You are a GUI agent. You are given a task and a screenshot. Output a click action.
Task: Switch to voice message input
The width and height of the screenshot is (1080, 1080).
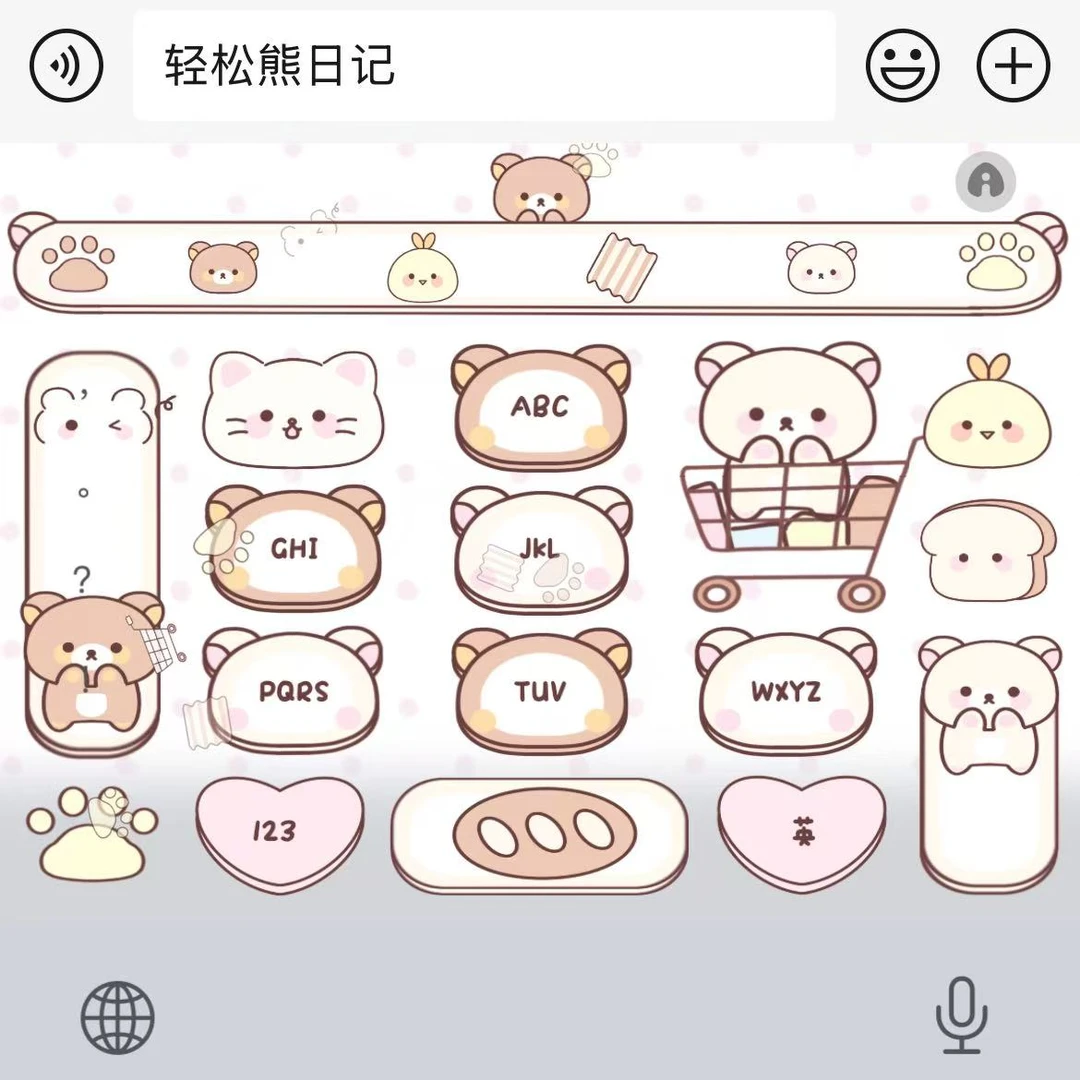click(66, 66)
